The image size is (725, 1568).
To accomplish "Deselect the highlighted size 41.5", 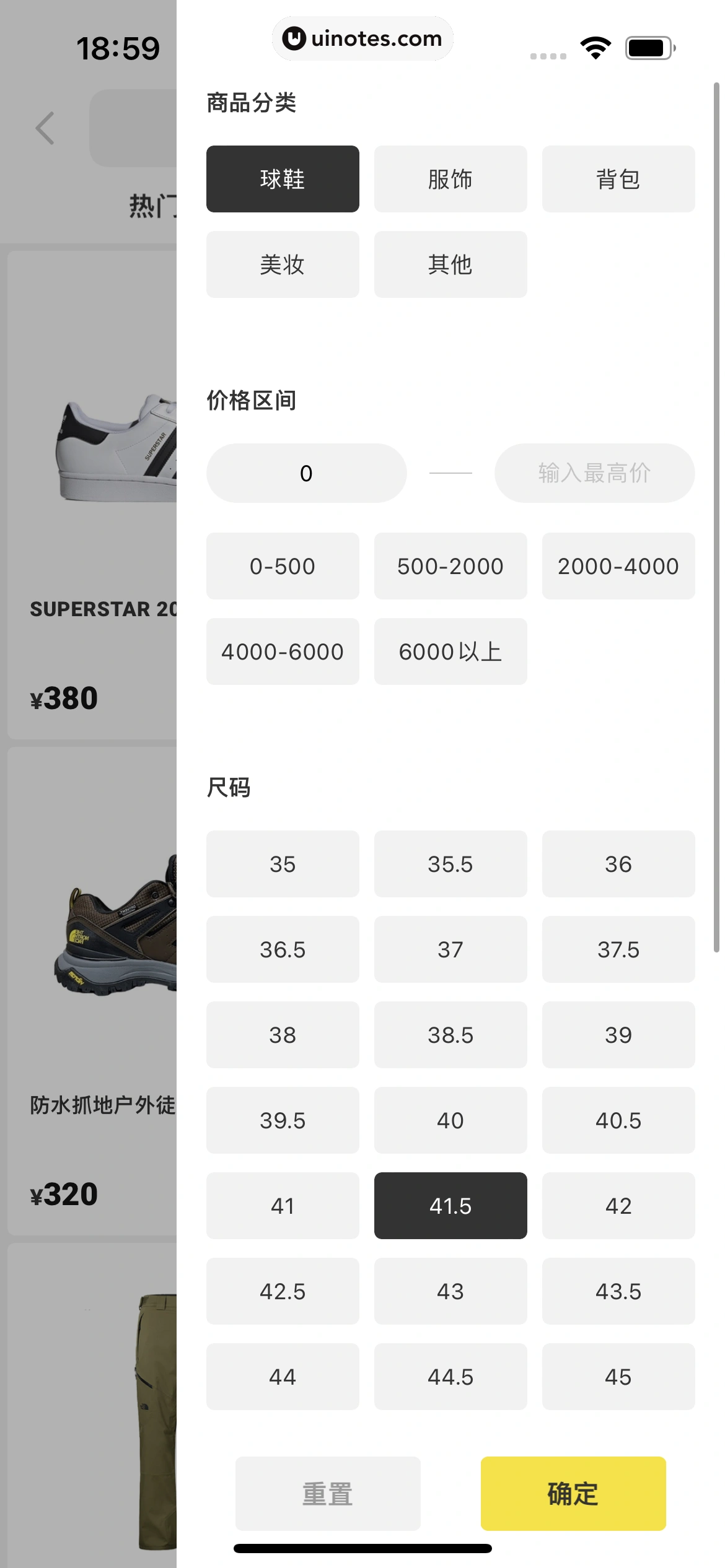I will tap(450, 1206).
